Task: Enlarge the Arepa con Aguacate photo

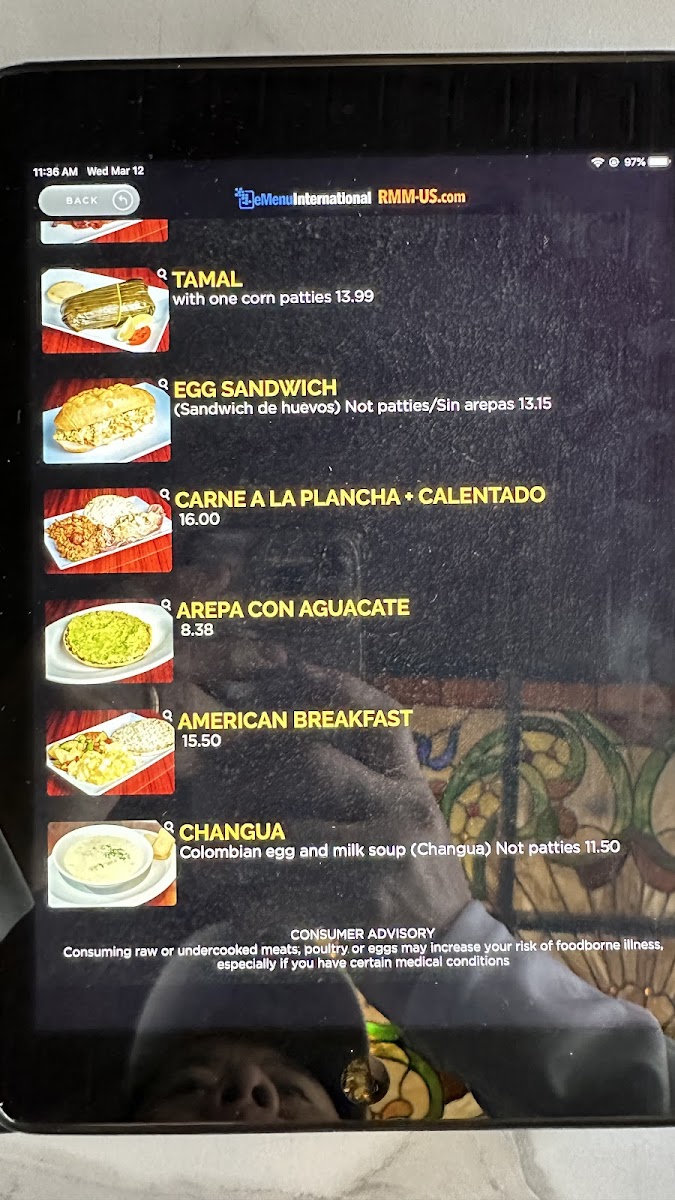Action: click(108, 641)
